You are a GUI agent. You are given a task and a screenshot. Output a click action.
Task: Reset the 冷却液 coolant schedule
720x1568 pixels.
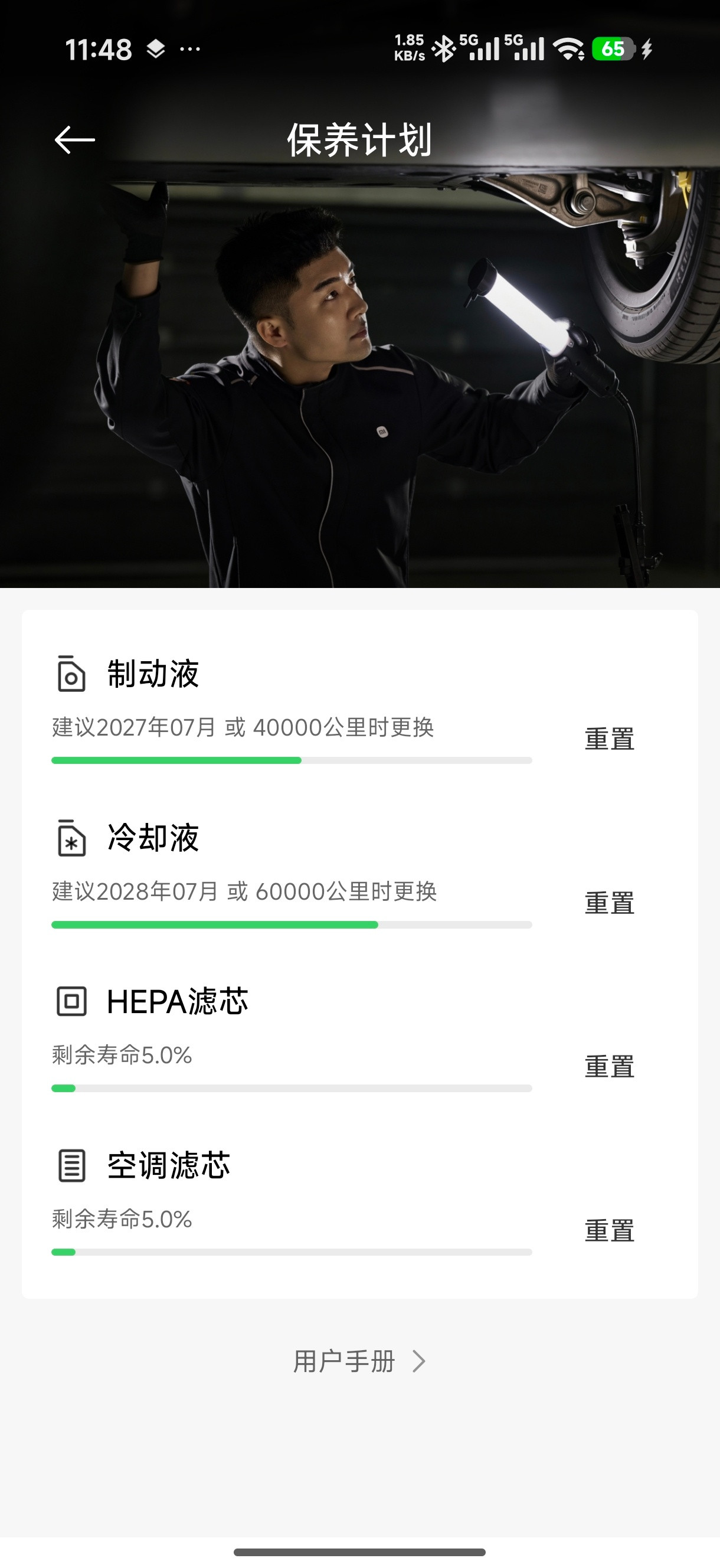[x=610, y=904]
